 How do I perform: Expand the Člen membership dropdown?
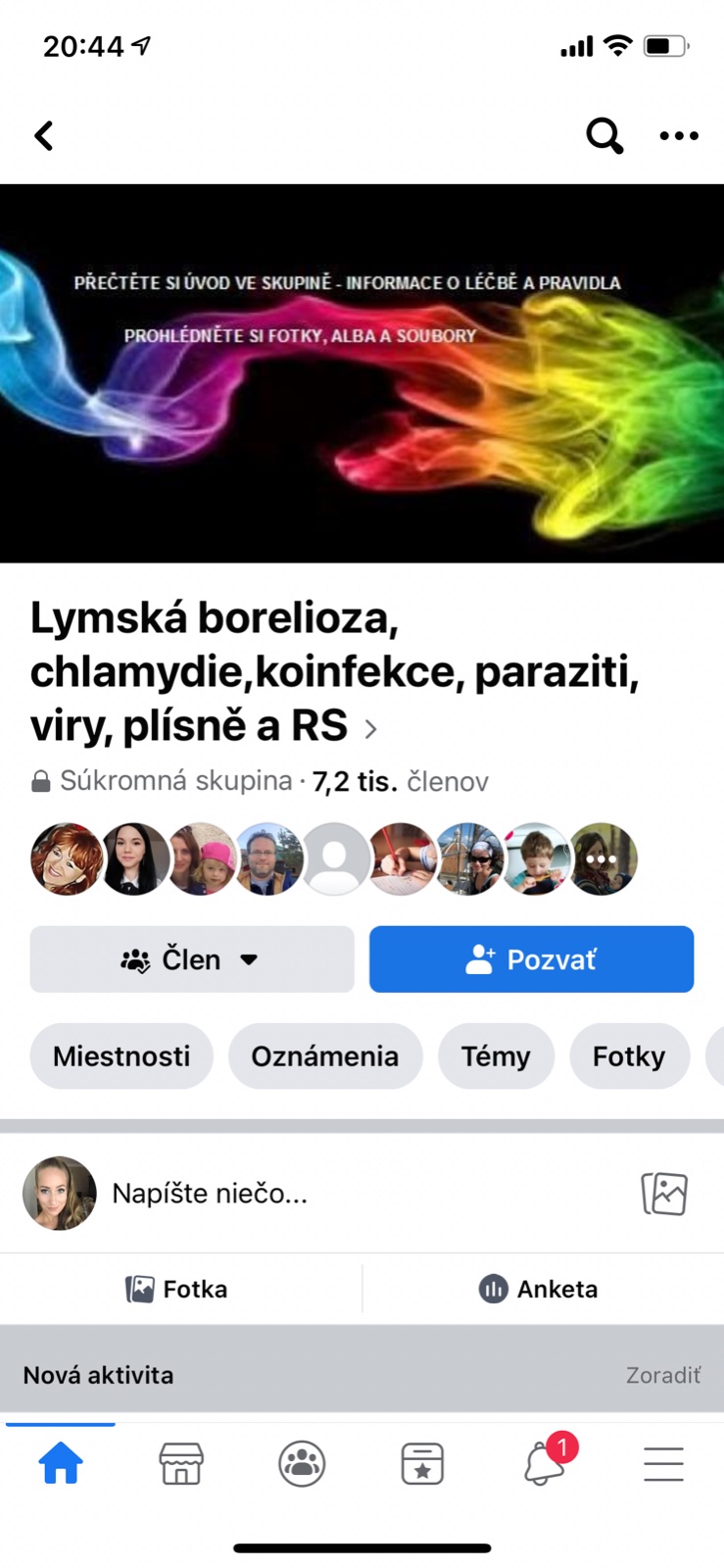point(192,959)
